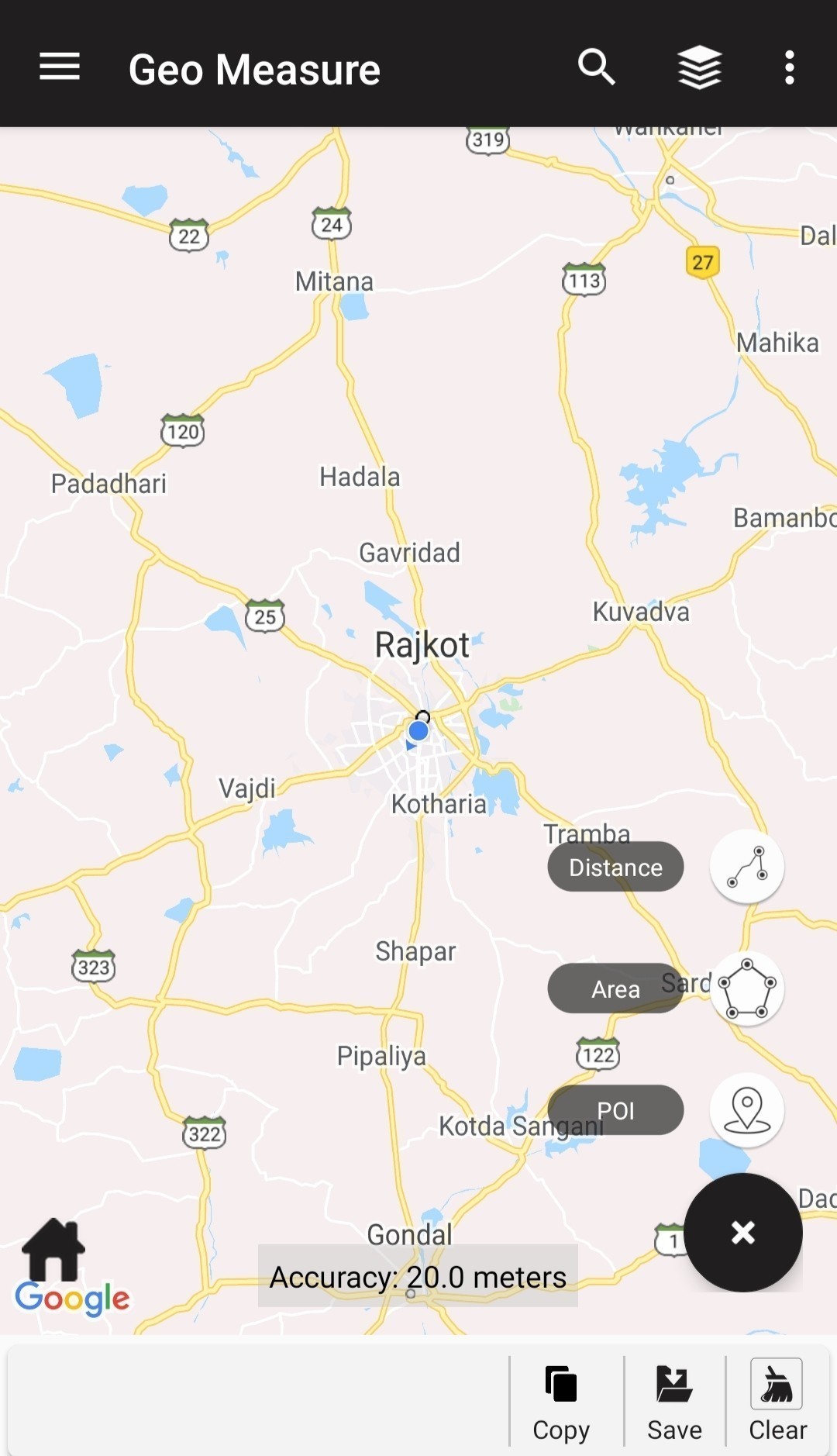Search for a location
Screen dimensions: 837x1456
click(596, 67)
